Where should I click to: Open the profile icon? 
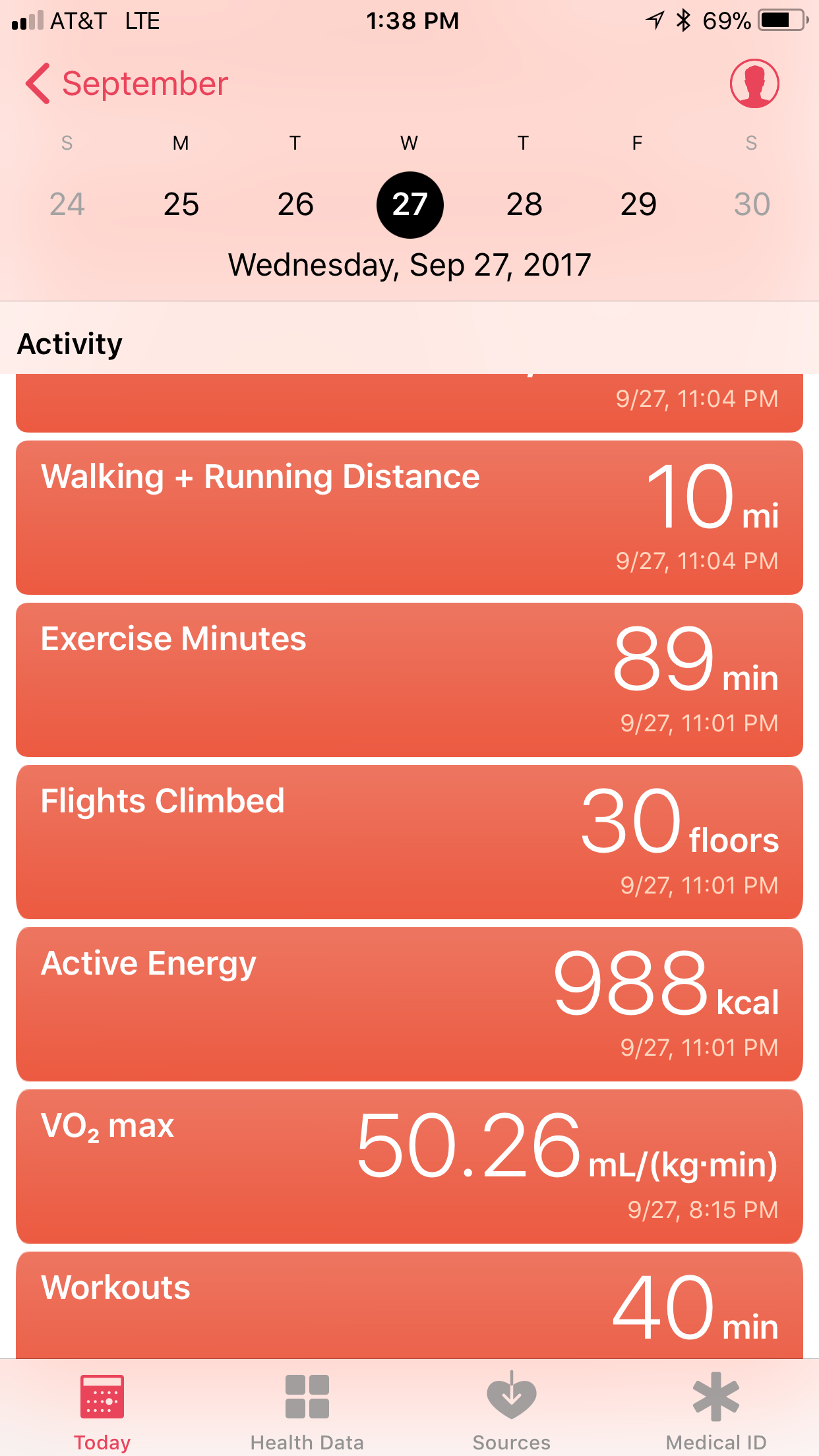click(x=754, y=84)
